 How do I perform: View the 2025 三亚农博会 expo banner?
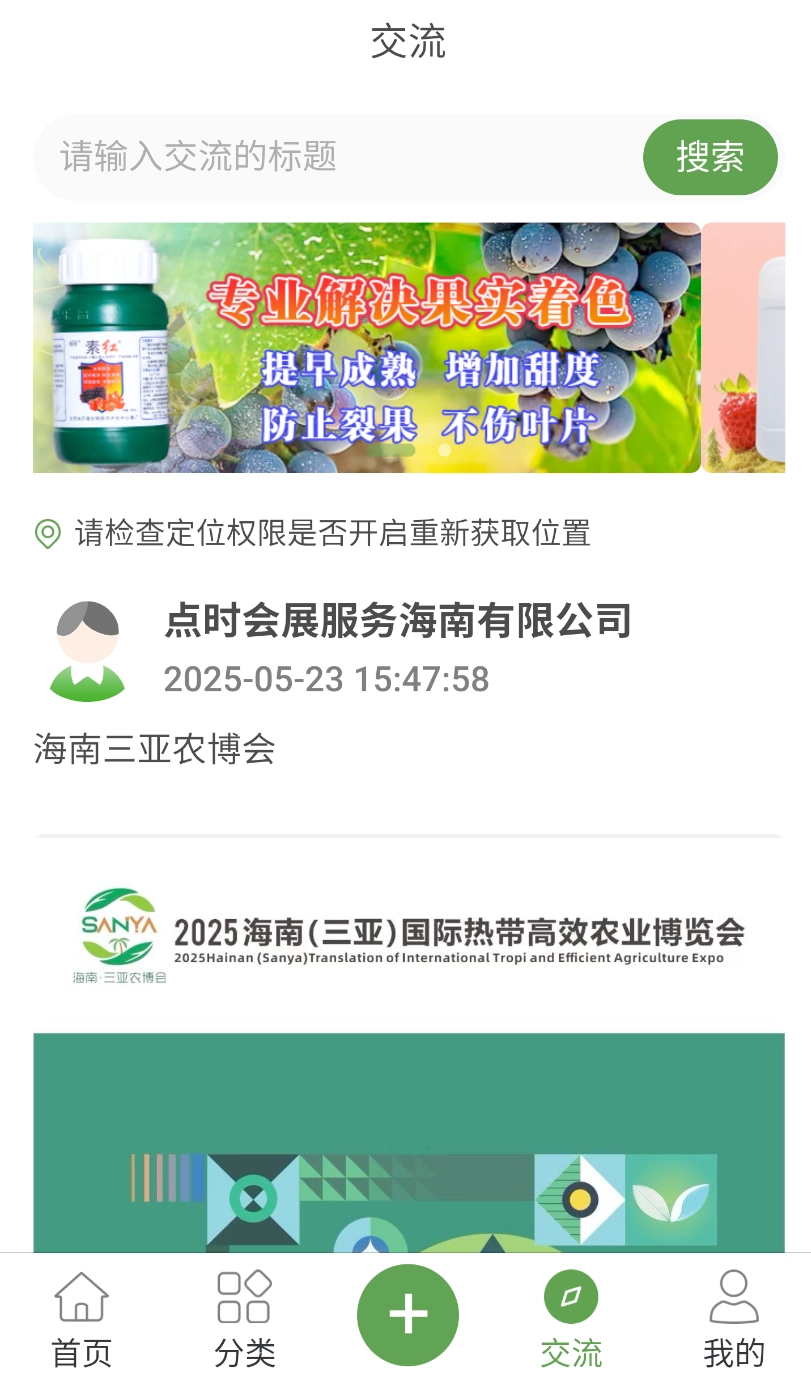405,935
